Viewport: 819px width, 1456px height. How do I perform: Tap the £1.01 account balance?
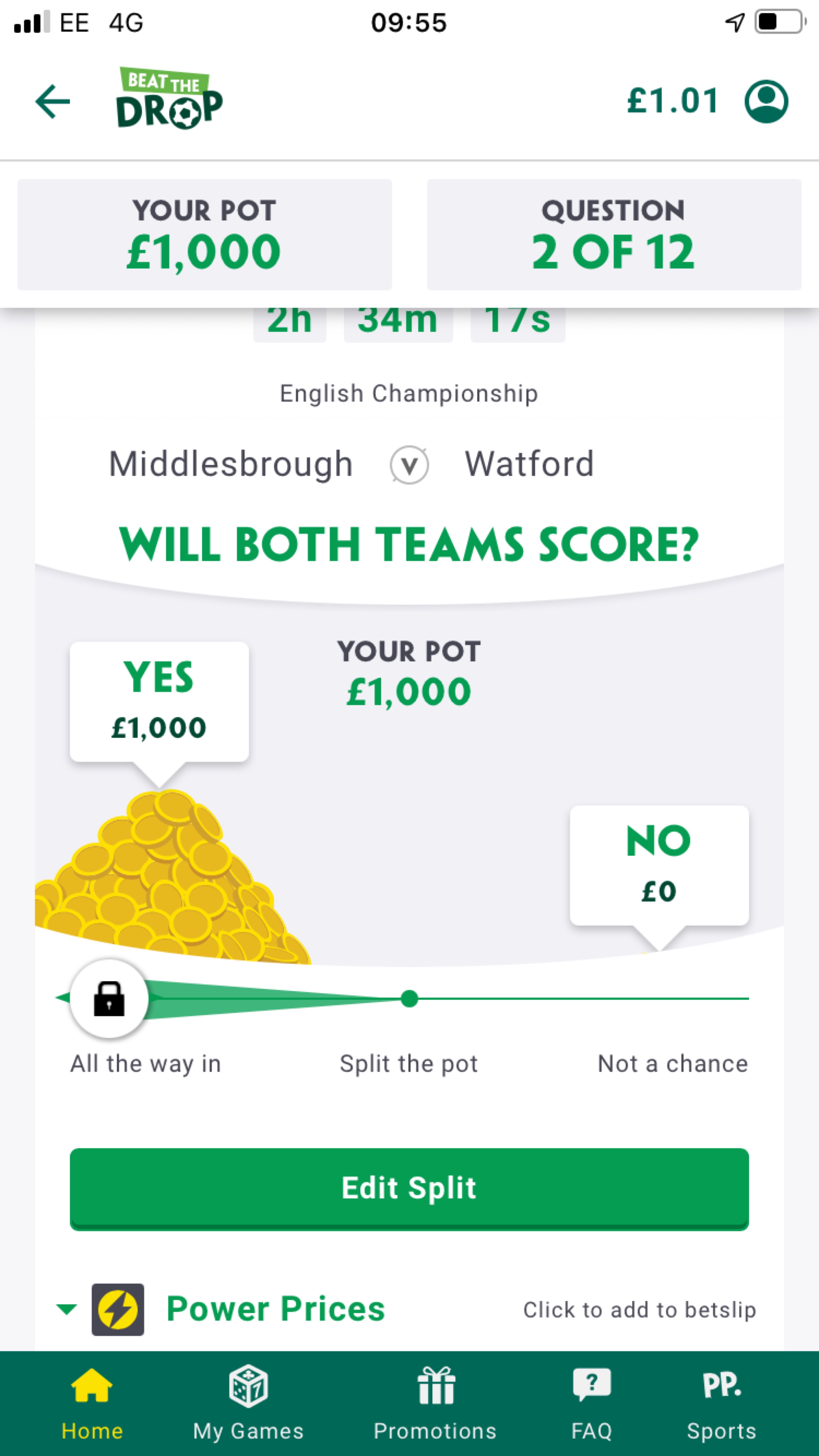pyautogui.click(x=673, y=102)
